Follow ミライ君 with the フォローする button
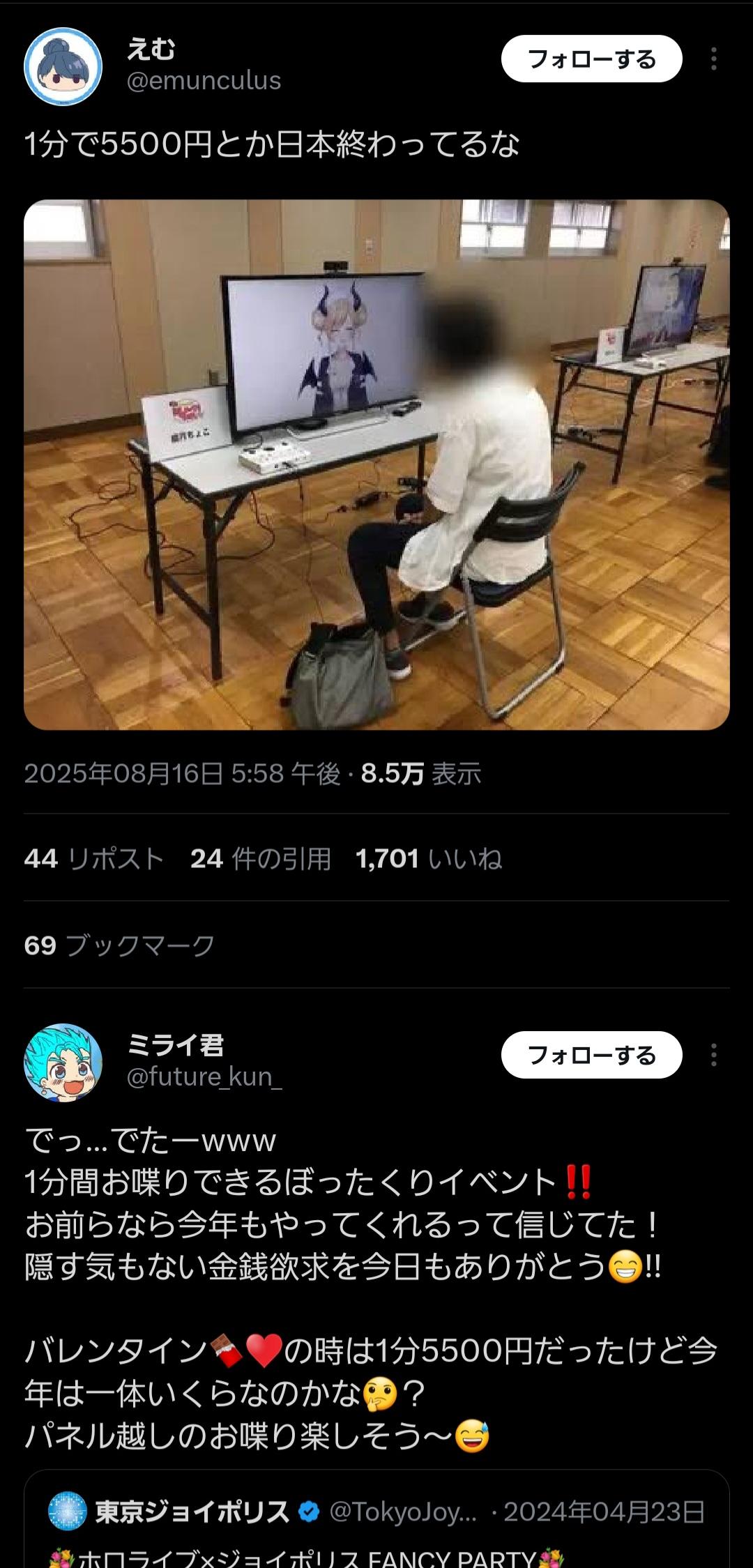This screenshot has width=753, height=1568. tap(591, 1055)
